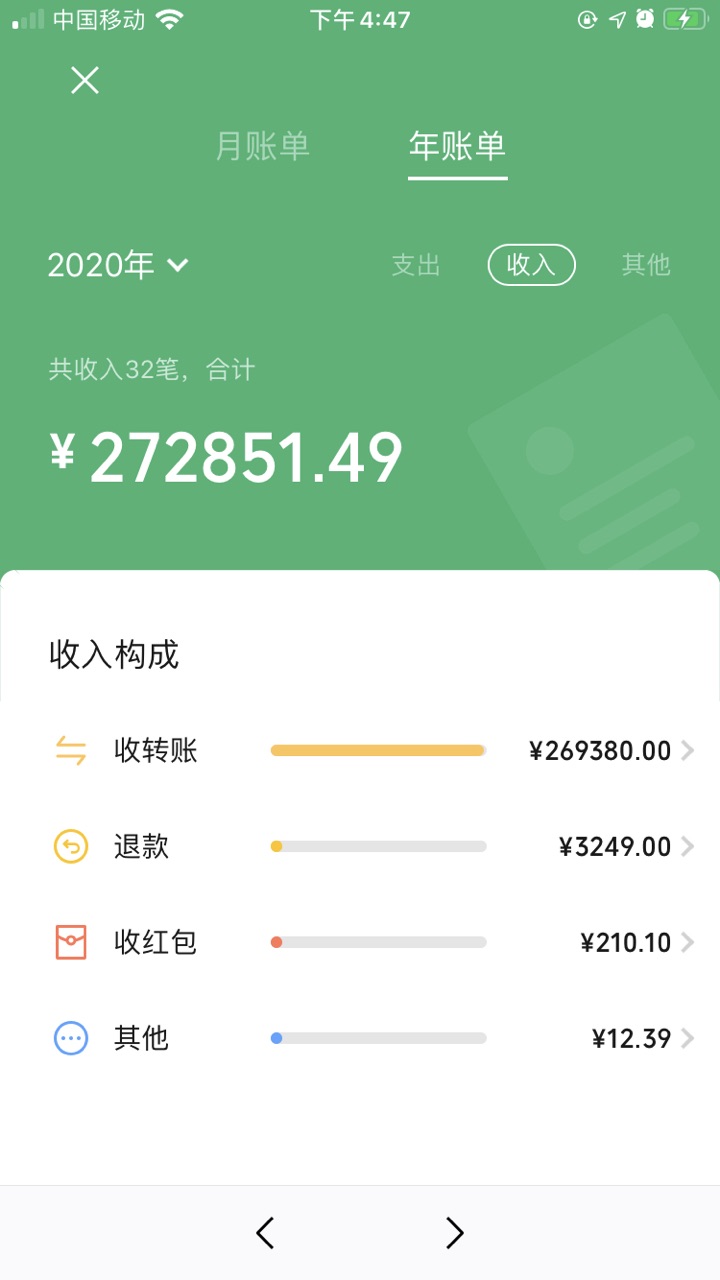Select the 年账单 tab

pyautogui.click(x=457, y=147)
